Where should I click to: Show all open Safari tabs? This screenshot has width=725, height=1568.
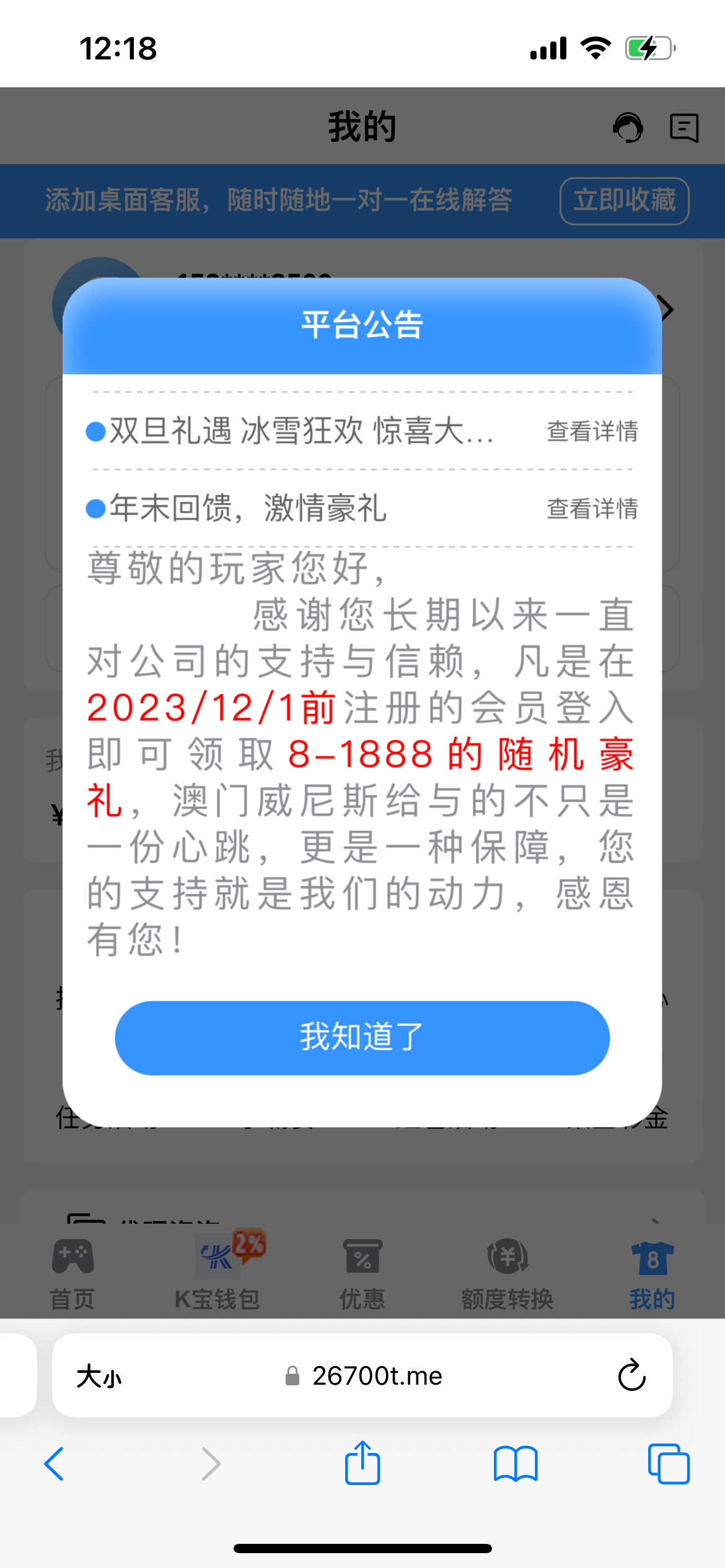[x=668, y=1464]
